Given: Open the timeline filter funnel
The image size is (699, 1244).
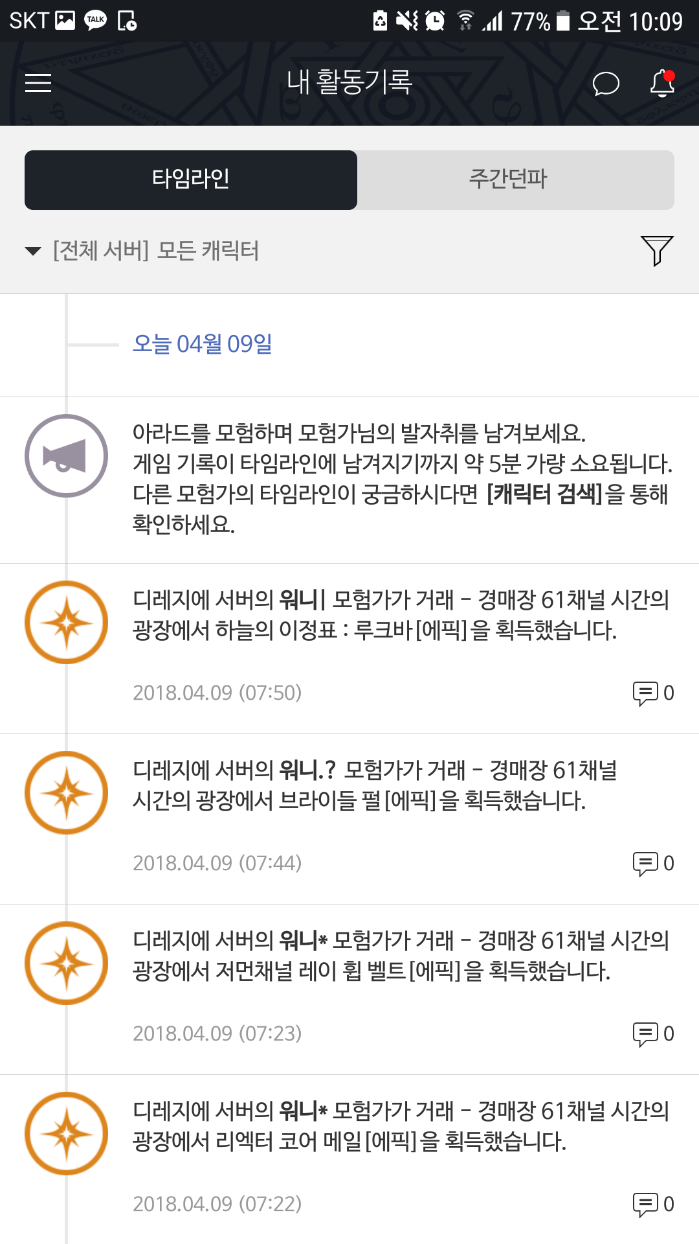Looking at the screenshot, I should pos(657,251).
